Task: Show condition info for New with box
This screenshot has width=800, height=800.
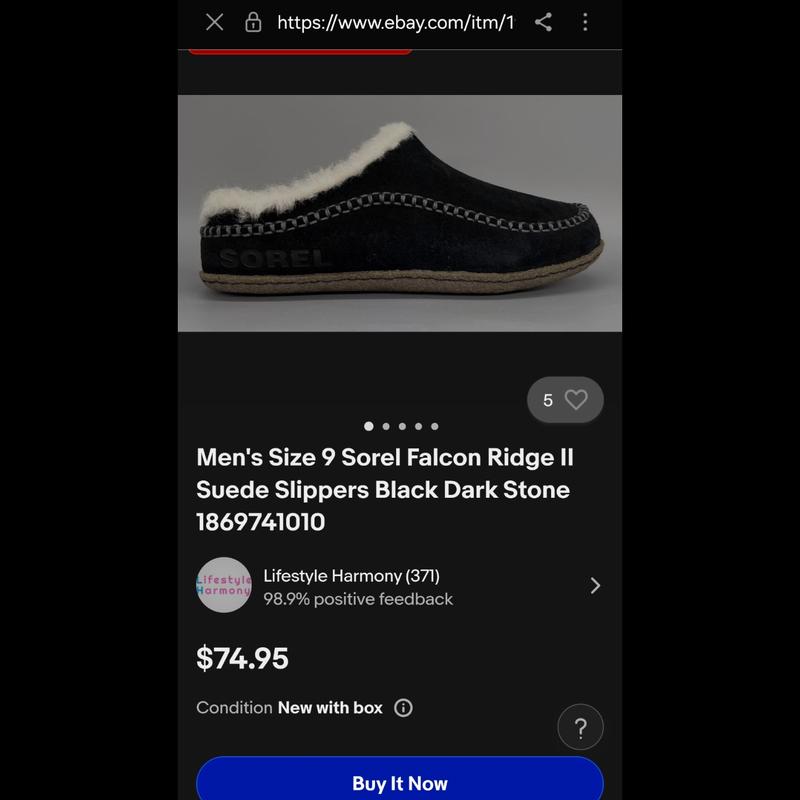Action: click(403, 708)
